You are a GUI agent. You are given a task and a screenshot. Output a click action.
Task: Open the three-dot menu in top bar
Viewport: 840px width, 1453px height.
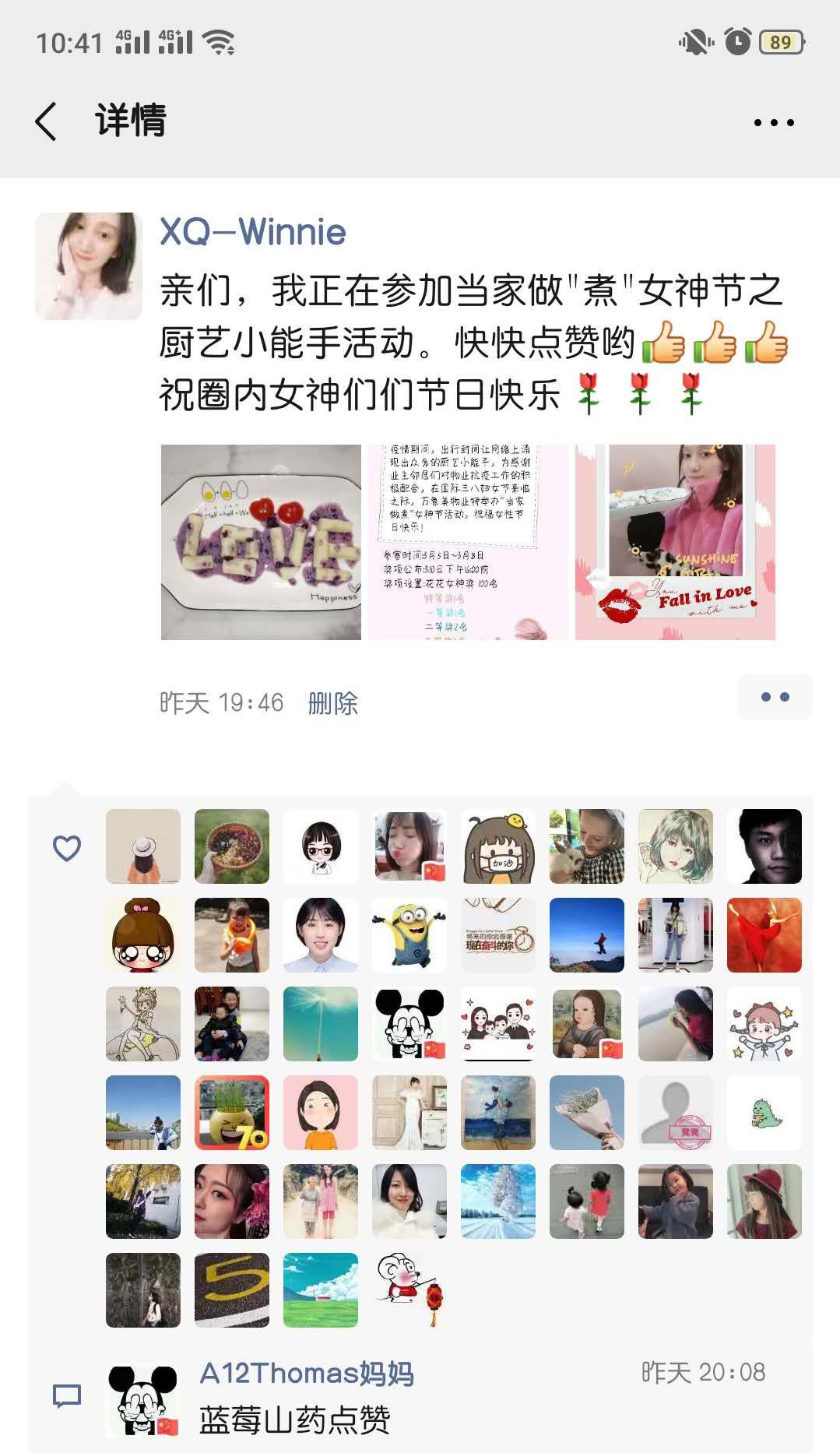tap(774, 122)
